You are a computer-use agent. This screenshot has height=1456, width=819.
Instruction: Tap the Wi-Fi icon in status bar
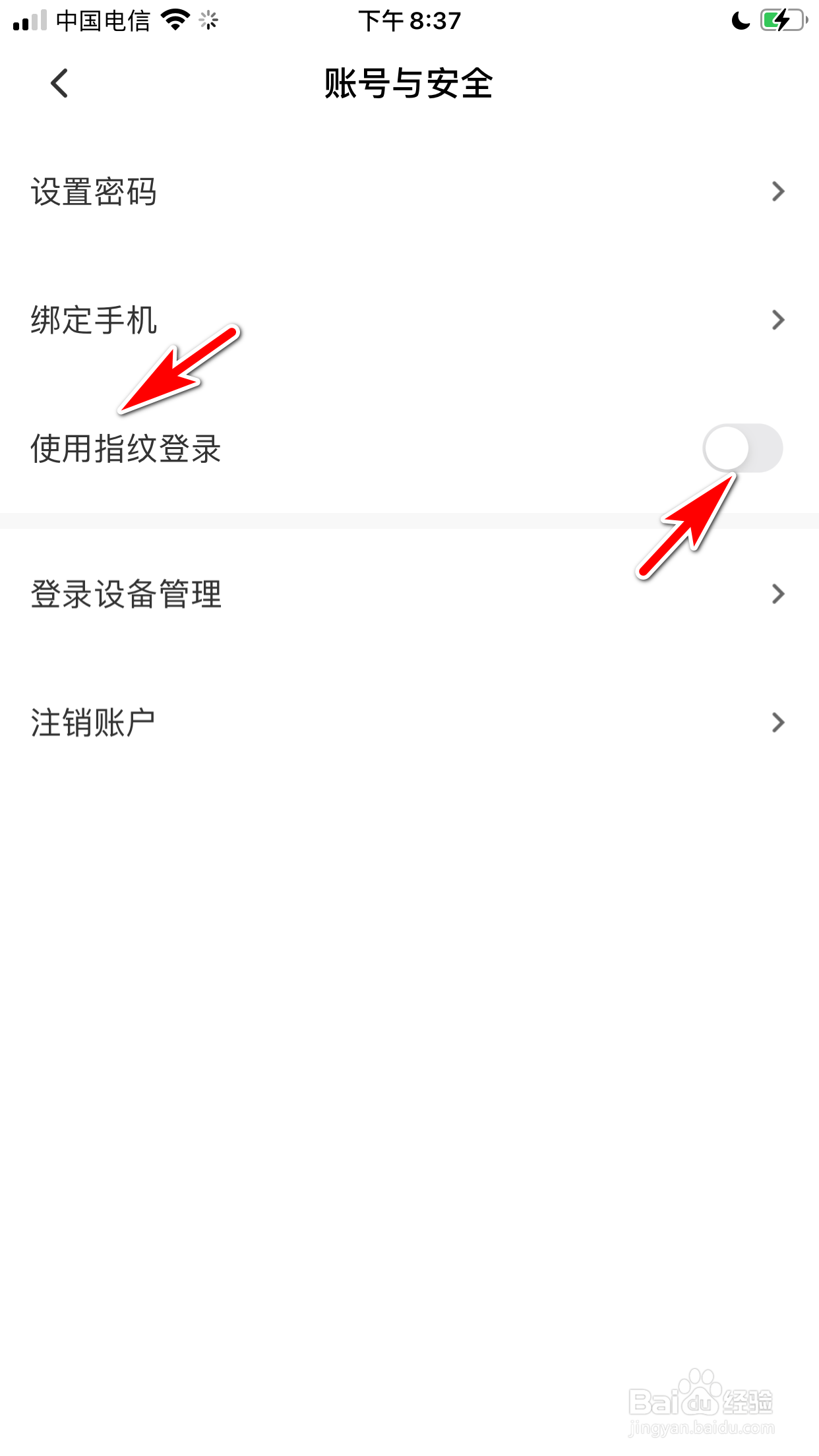coord(174,20)
